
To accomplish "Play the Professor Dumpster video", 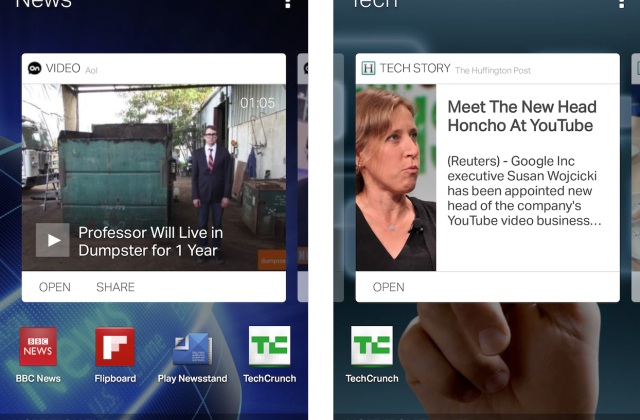I will pyautogui.click(x=53, y=240).
